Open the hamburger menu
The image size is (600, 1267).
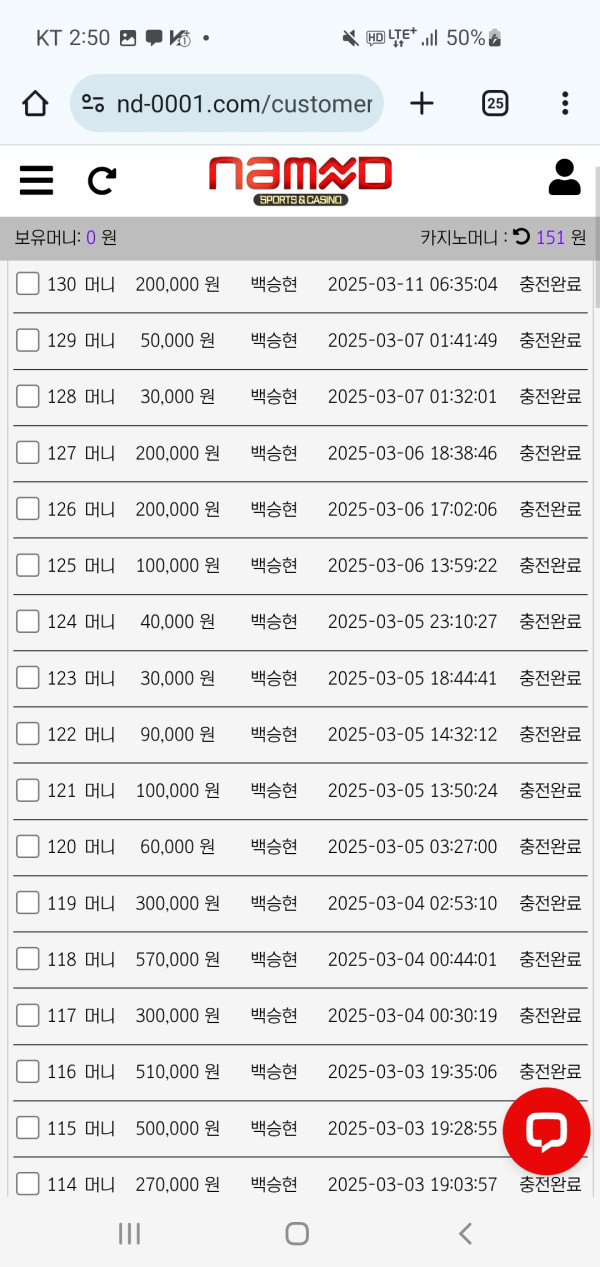click(x=36, y=180)
